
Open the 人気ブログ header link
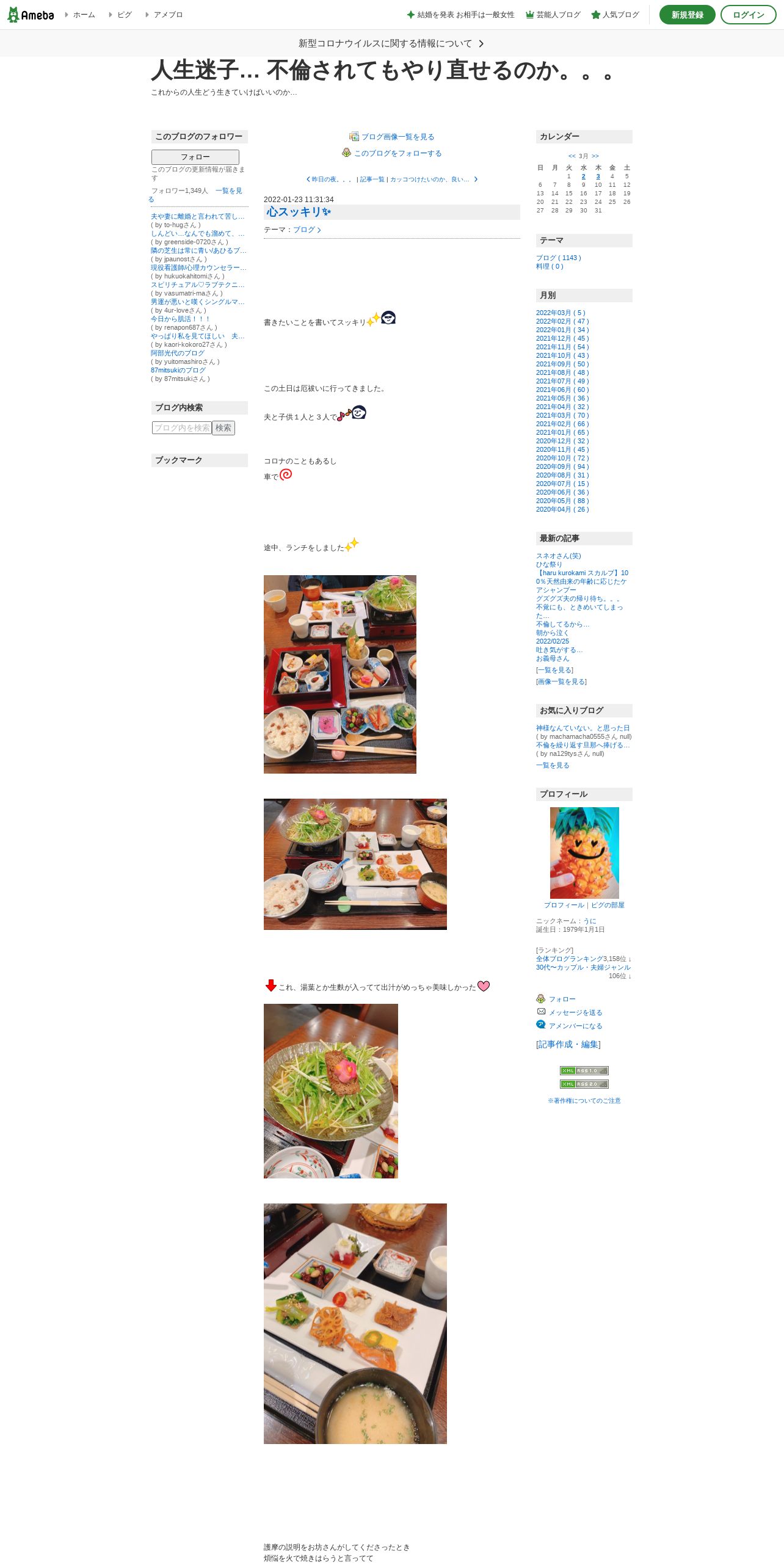[x=615, y=15]
